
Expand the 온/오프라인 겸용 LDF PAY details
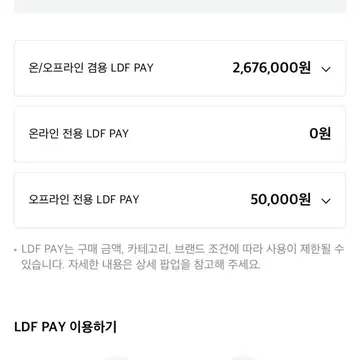pyautogui.click(x=326, y=69)
